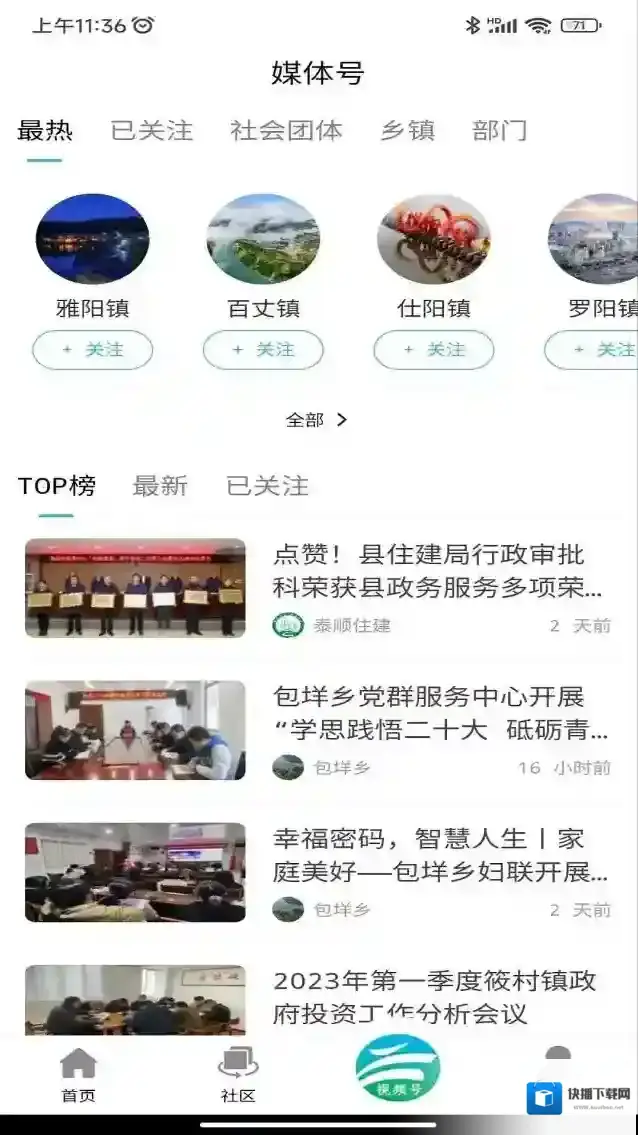This screenshot has width=638, height=1135.
Task: Switch to the 部门 tab
Action: (x=499, y=131)
